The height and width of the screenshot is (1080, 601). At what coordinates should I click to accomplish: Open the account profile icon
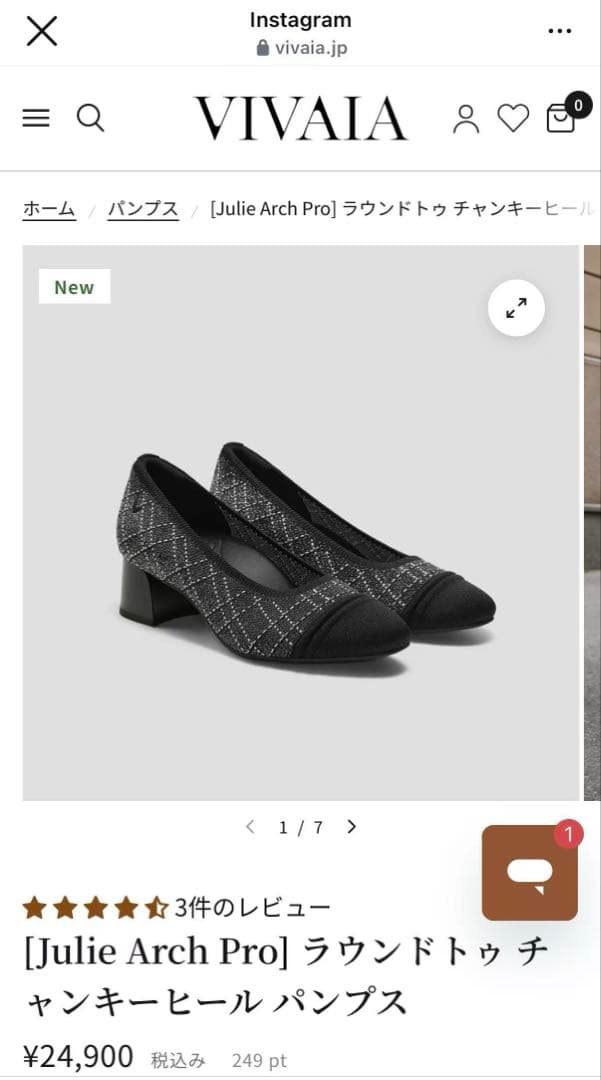tap(466, 119)
